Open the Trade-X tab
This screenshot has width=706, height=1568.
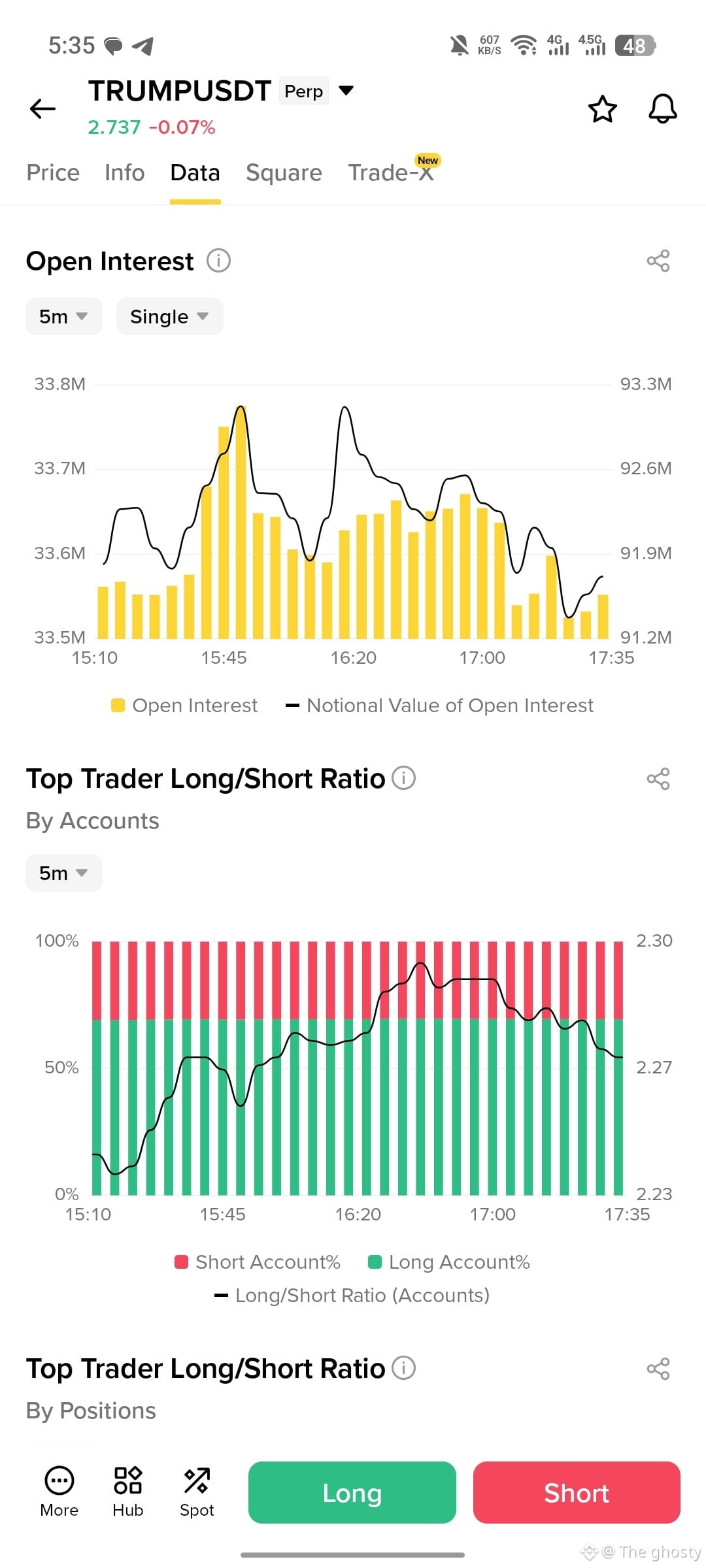point(391,172)
